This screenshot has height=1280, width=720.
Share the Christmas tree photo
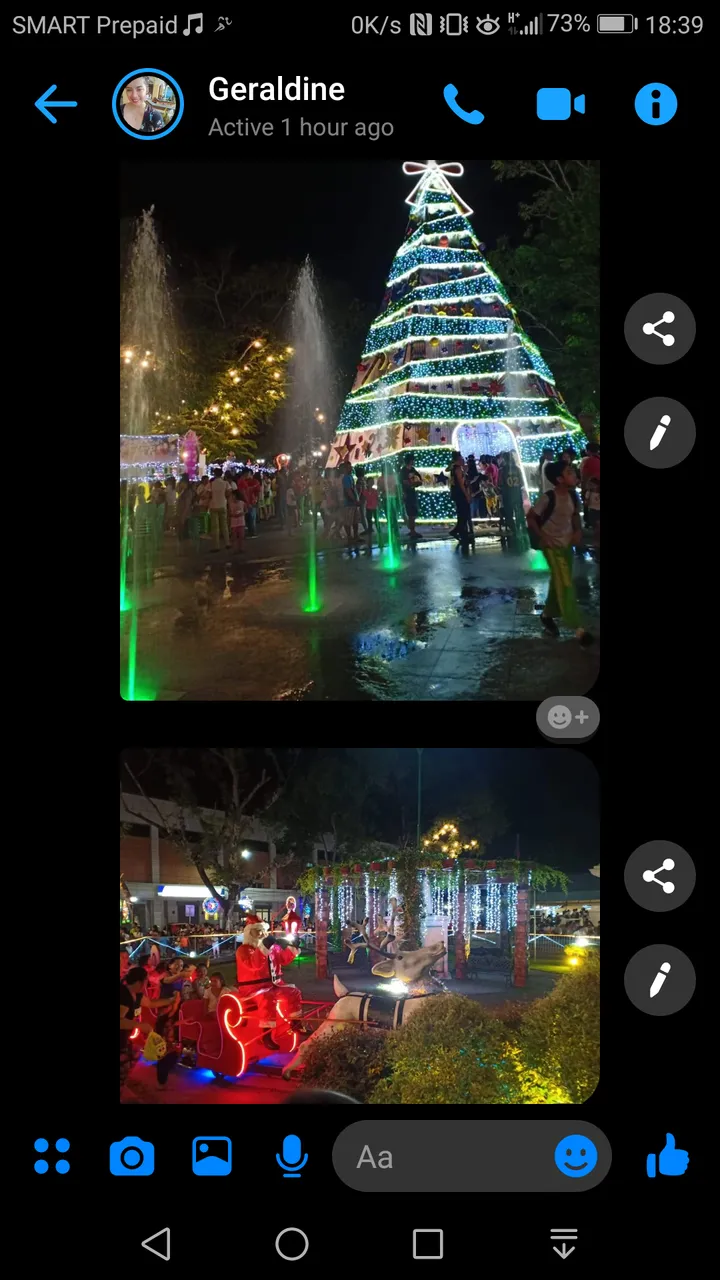(659, 329)
